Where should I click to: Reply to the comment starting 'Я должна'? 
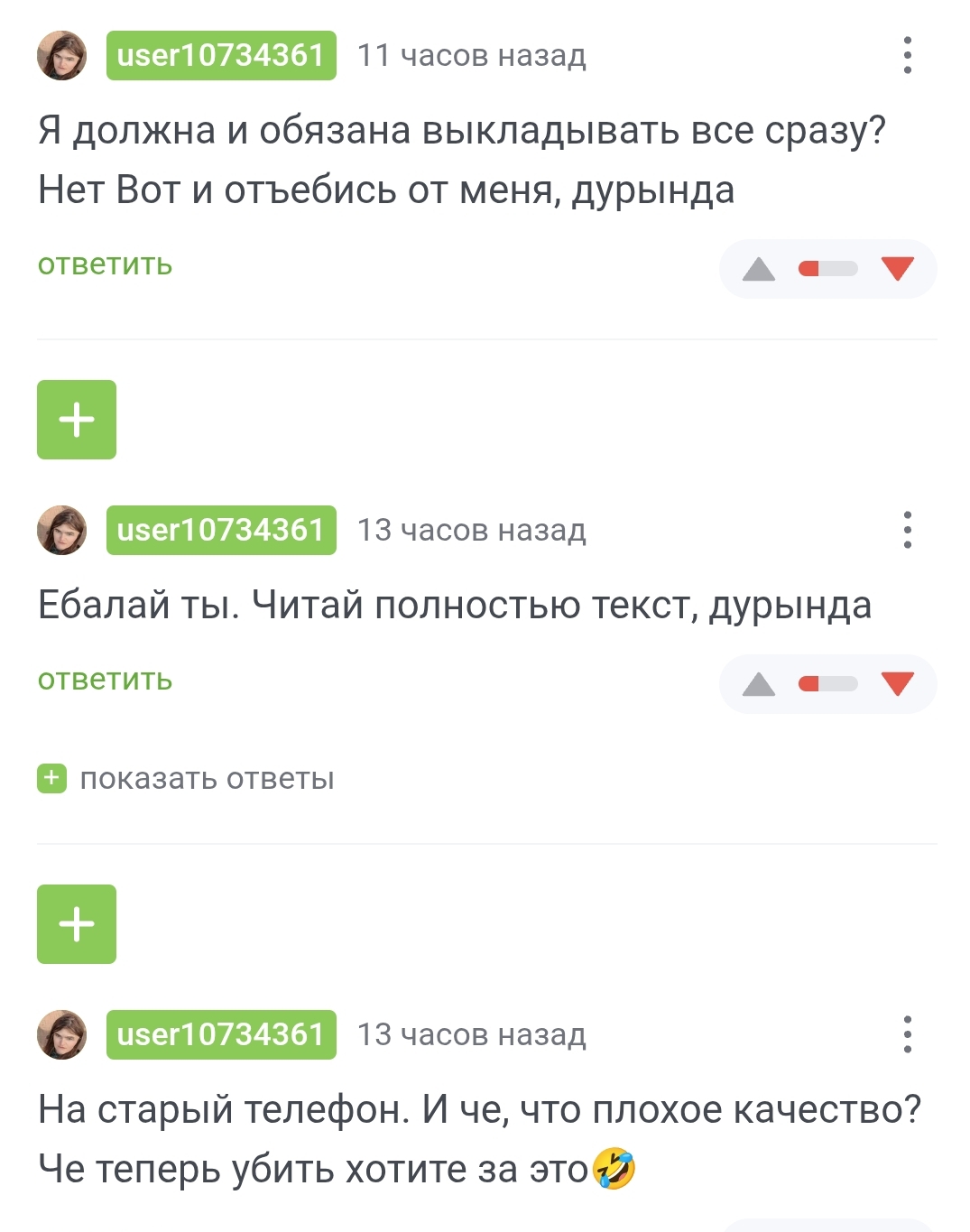105,265
